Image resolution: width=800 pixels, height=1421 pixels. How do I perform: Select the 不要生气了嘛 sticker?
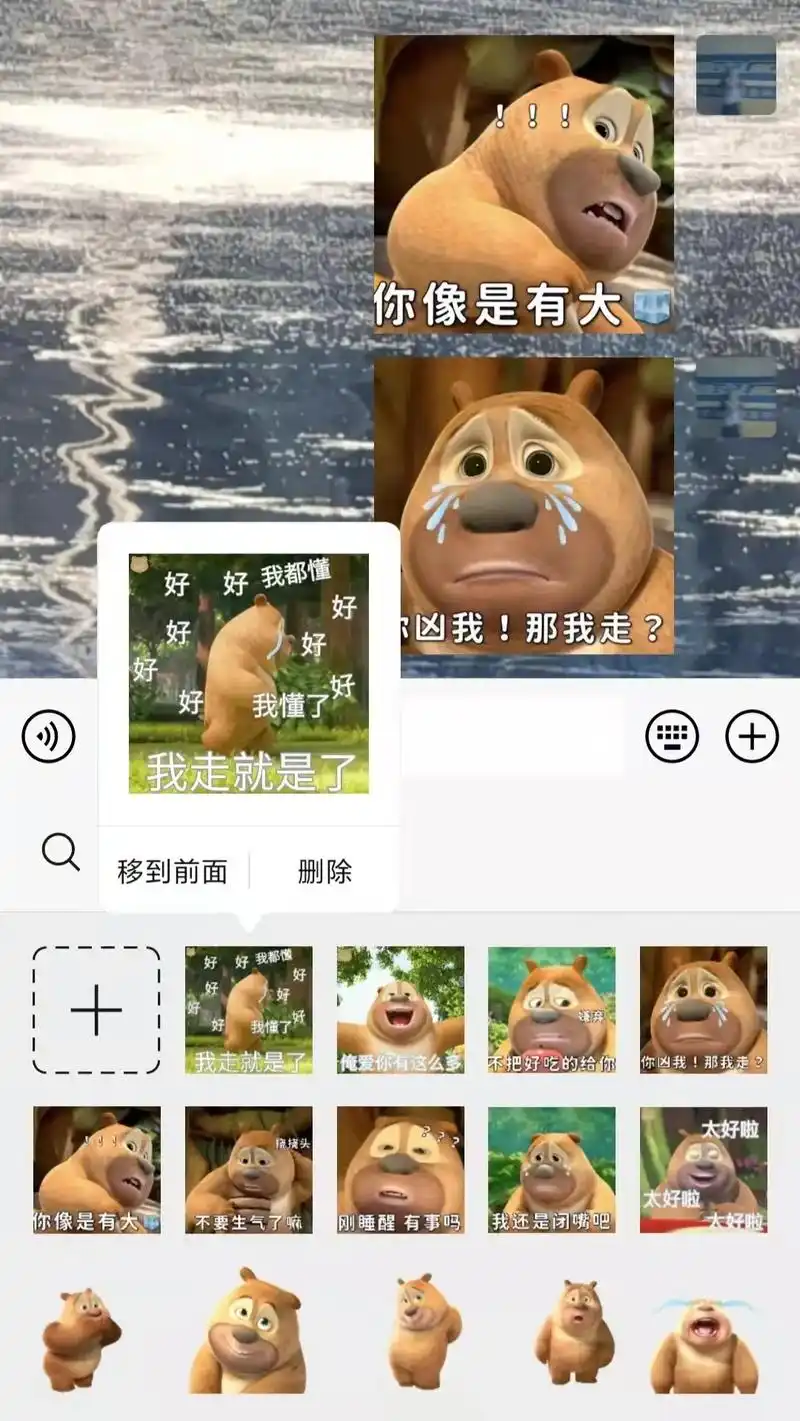[248, 1168]
